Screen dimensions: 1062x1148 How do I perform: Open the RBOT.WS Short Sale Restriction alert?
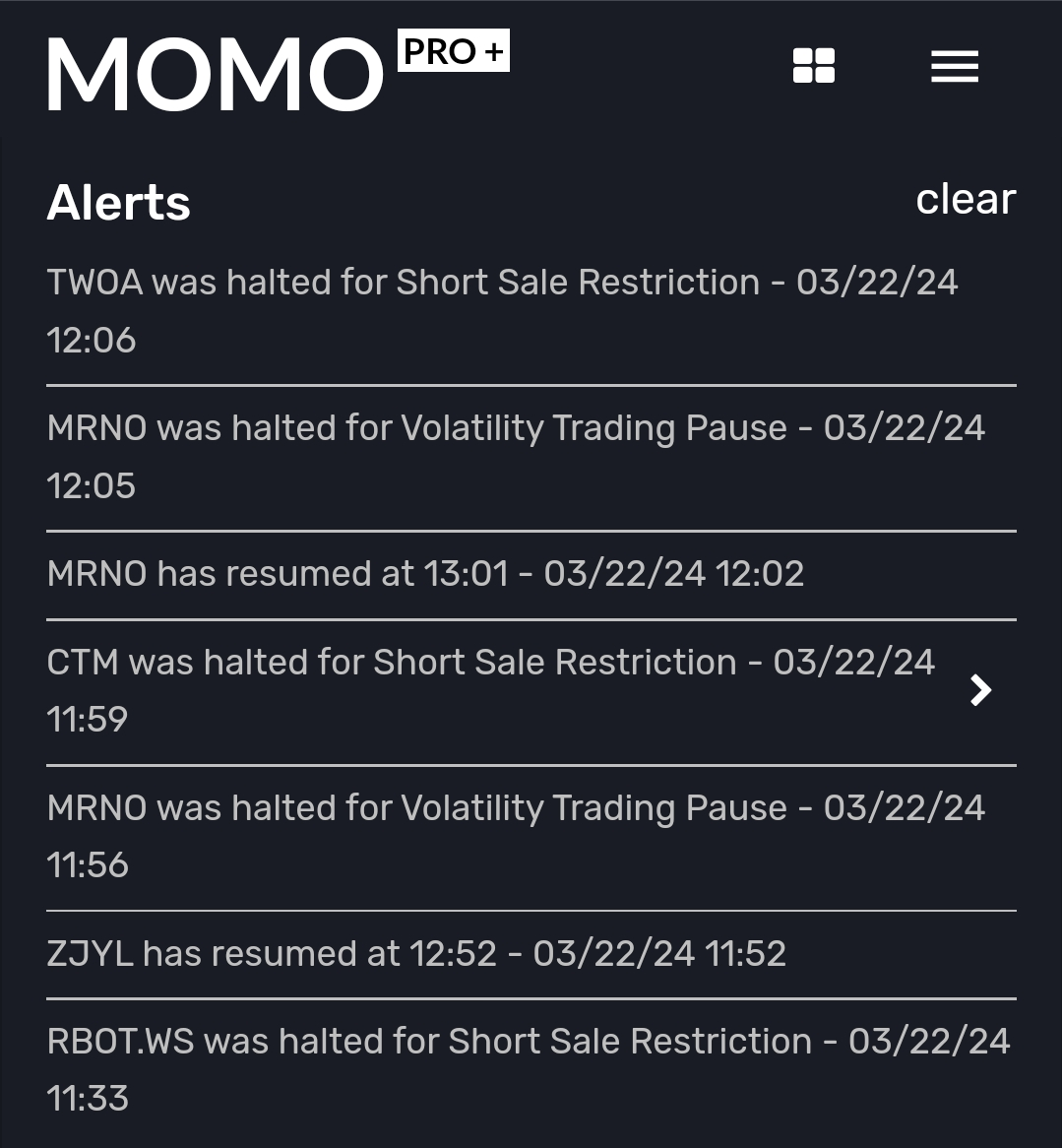529,1069
